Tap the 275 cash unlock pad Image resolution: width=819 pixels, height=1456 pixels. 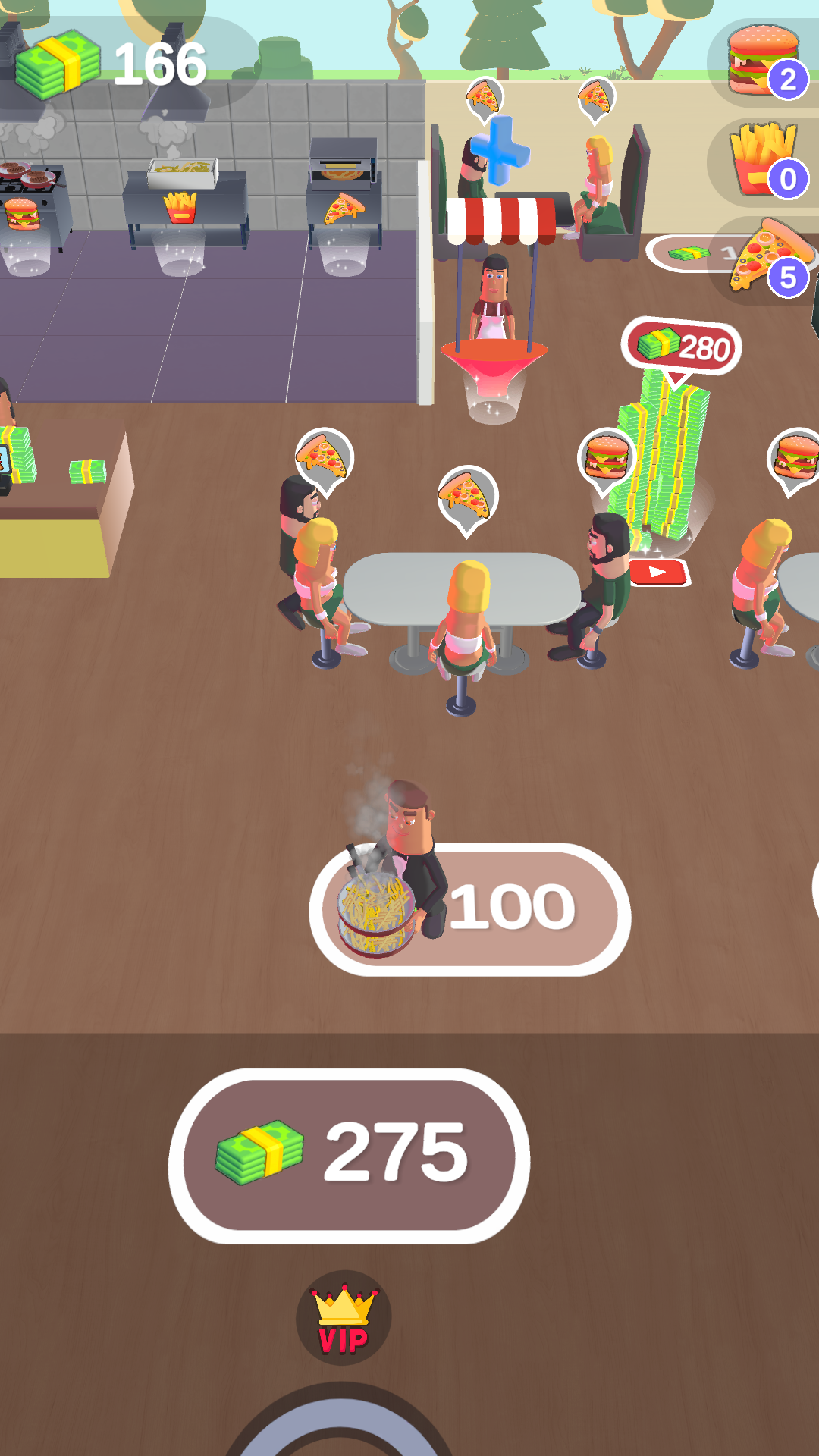coord(349,1156)
